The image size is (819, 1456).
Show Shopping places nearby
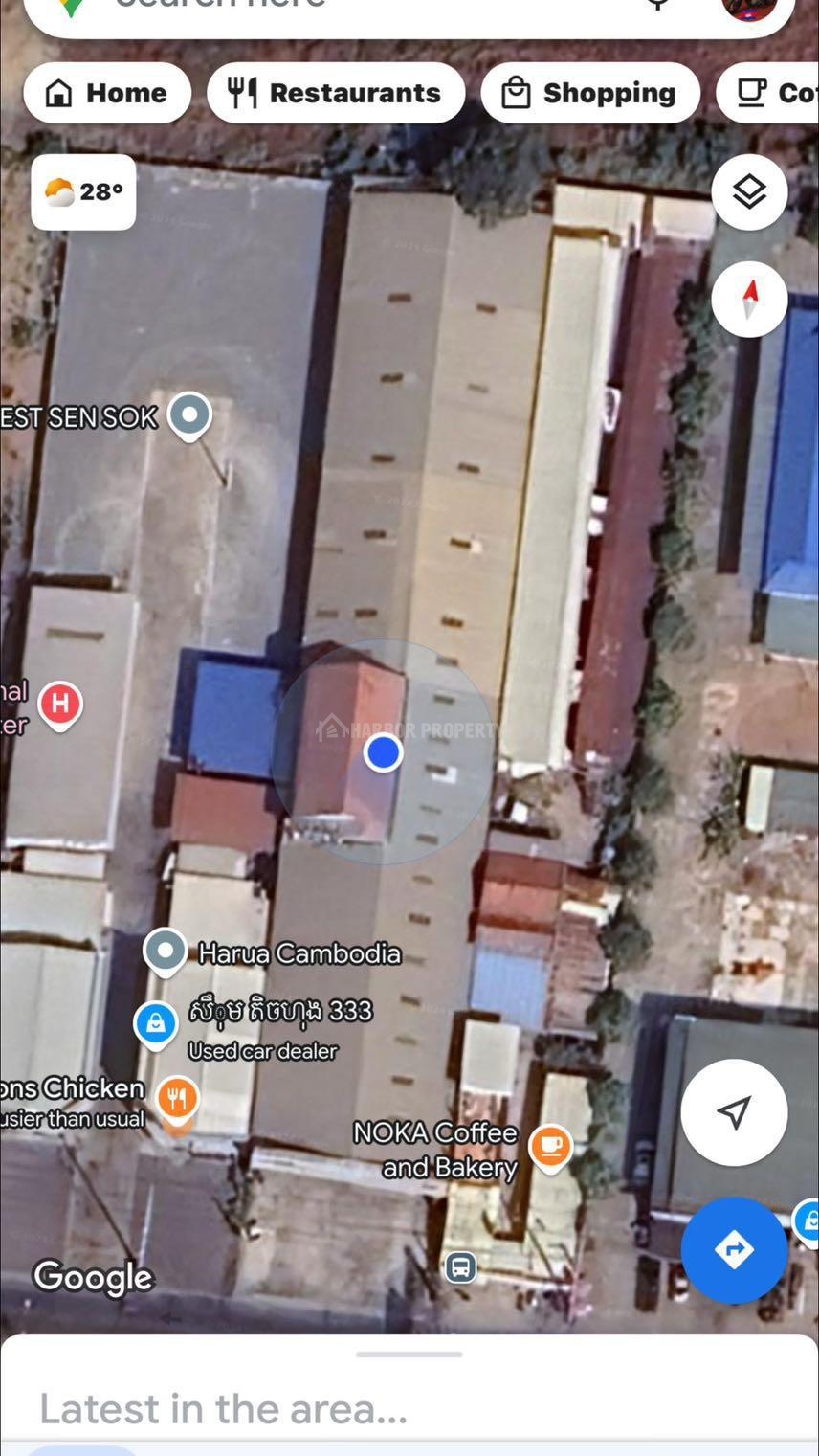[x=590, y=93]
